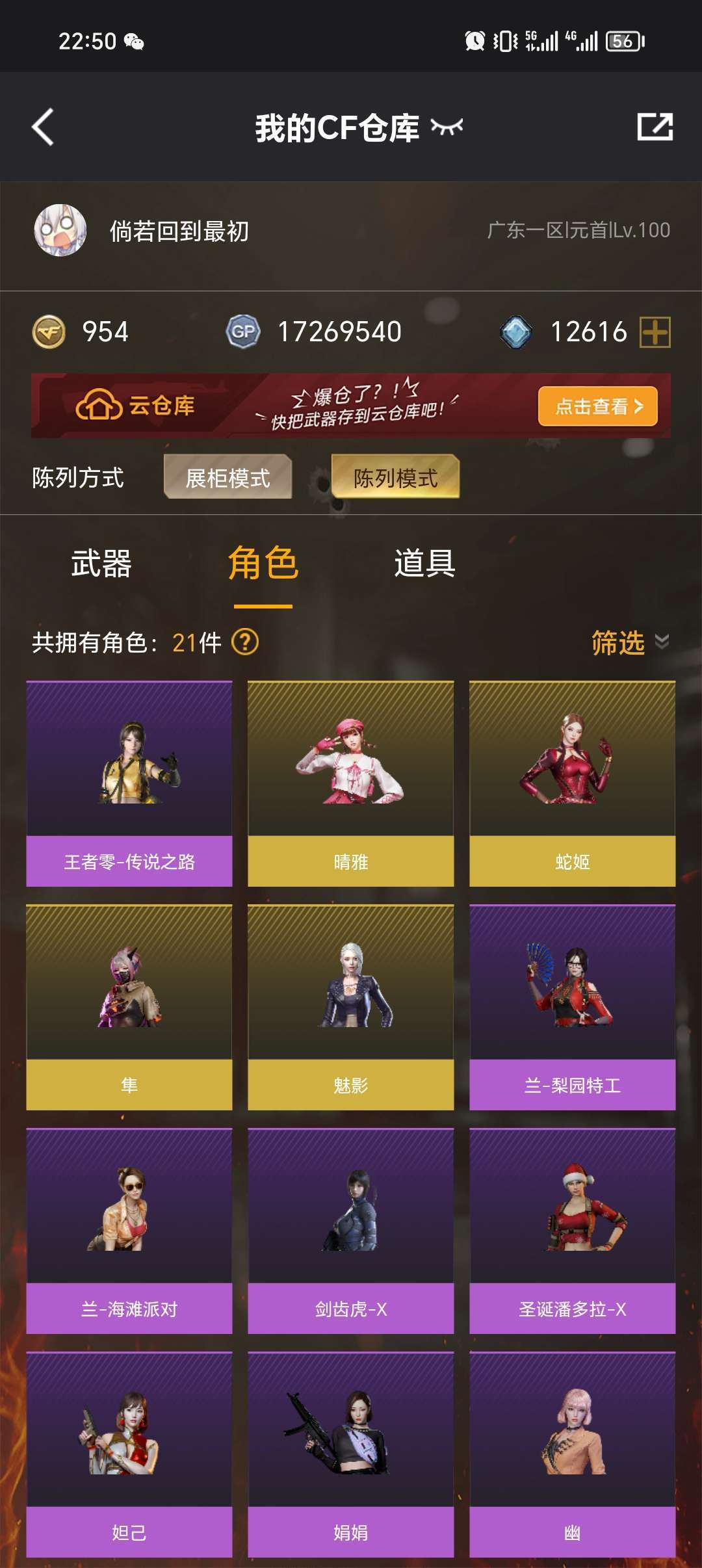Switch to the 道具 tab
Image resolution: width=702 pixels, height=1568 pixels.
[x=425, y=563]
